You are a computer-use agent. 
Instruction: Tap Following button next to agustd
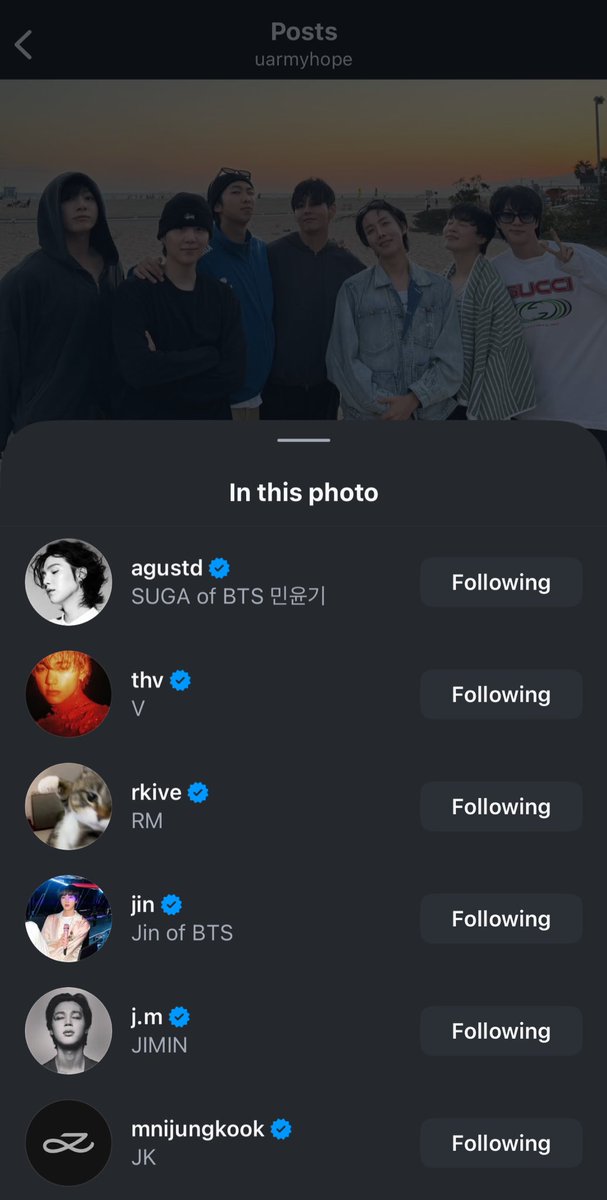[x=500, y=582]
